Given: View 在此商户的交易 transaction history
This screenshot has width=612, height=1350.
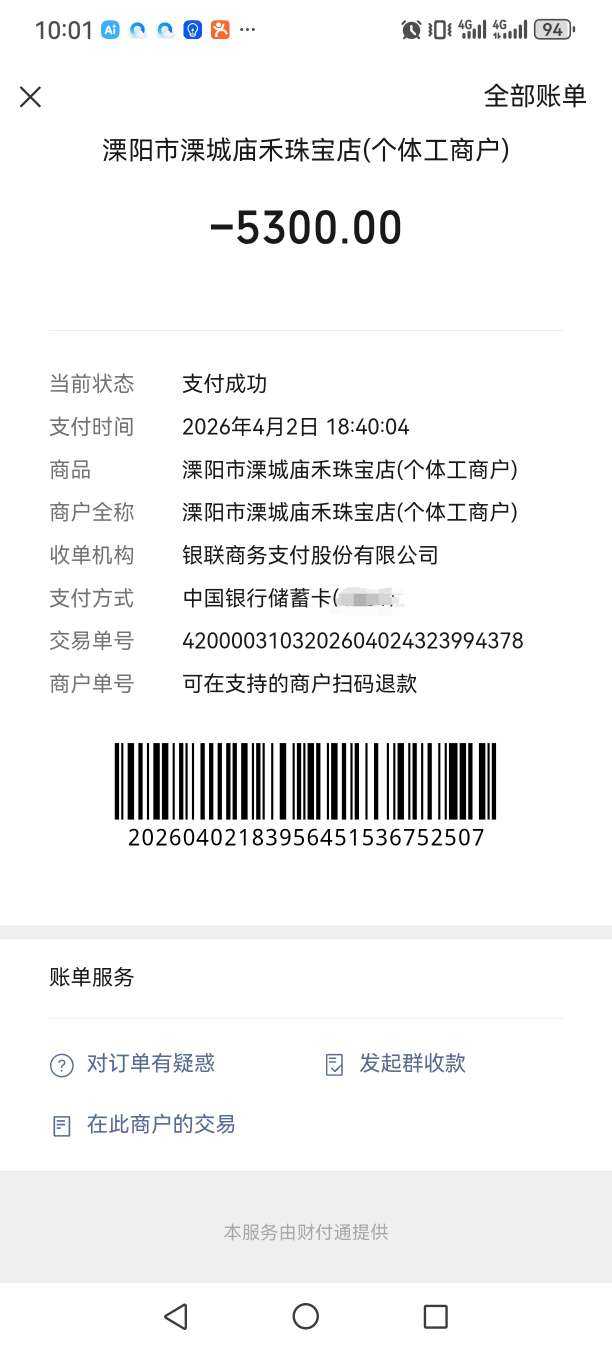Looking at the screenshot, I should click(160, 1125).
